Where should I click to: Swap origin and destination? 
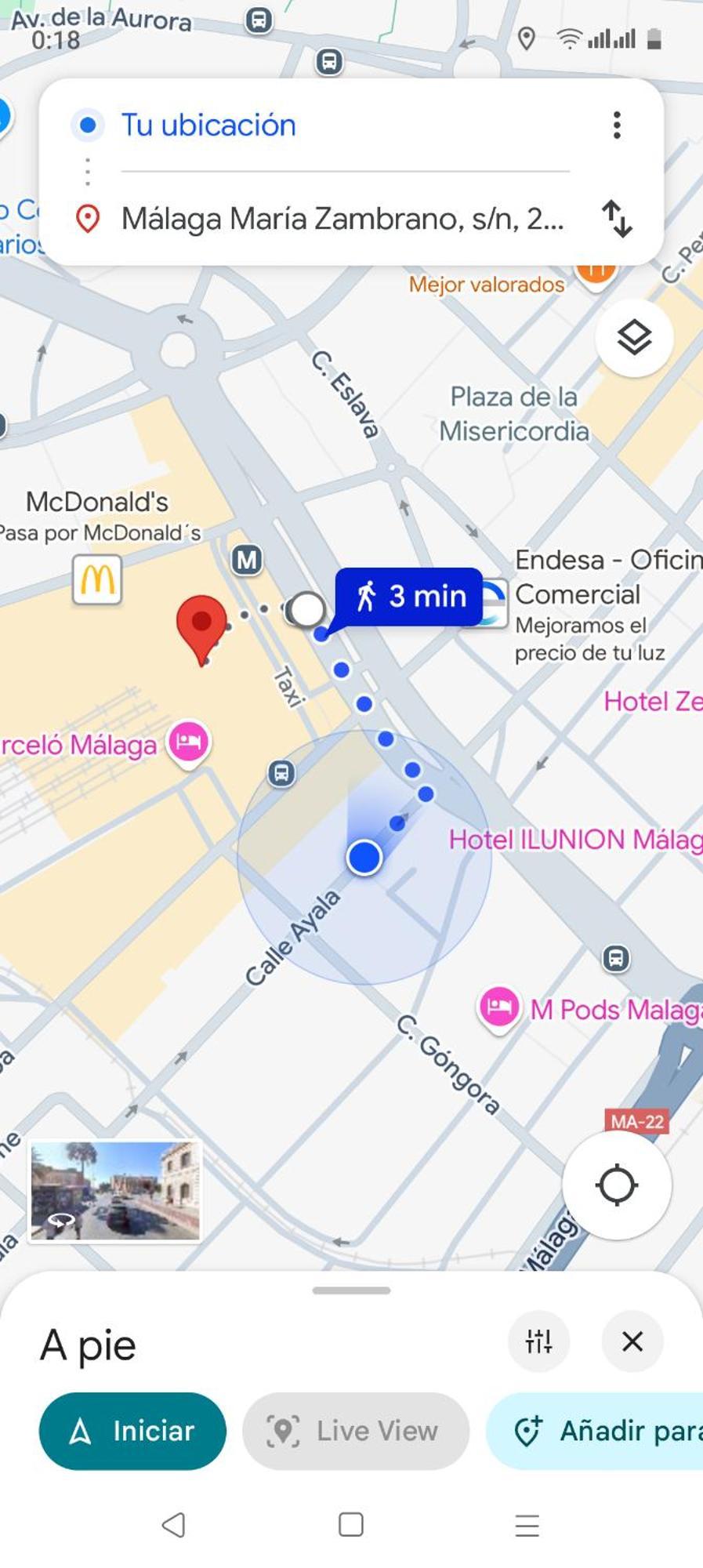pos(617,218)
